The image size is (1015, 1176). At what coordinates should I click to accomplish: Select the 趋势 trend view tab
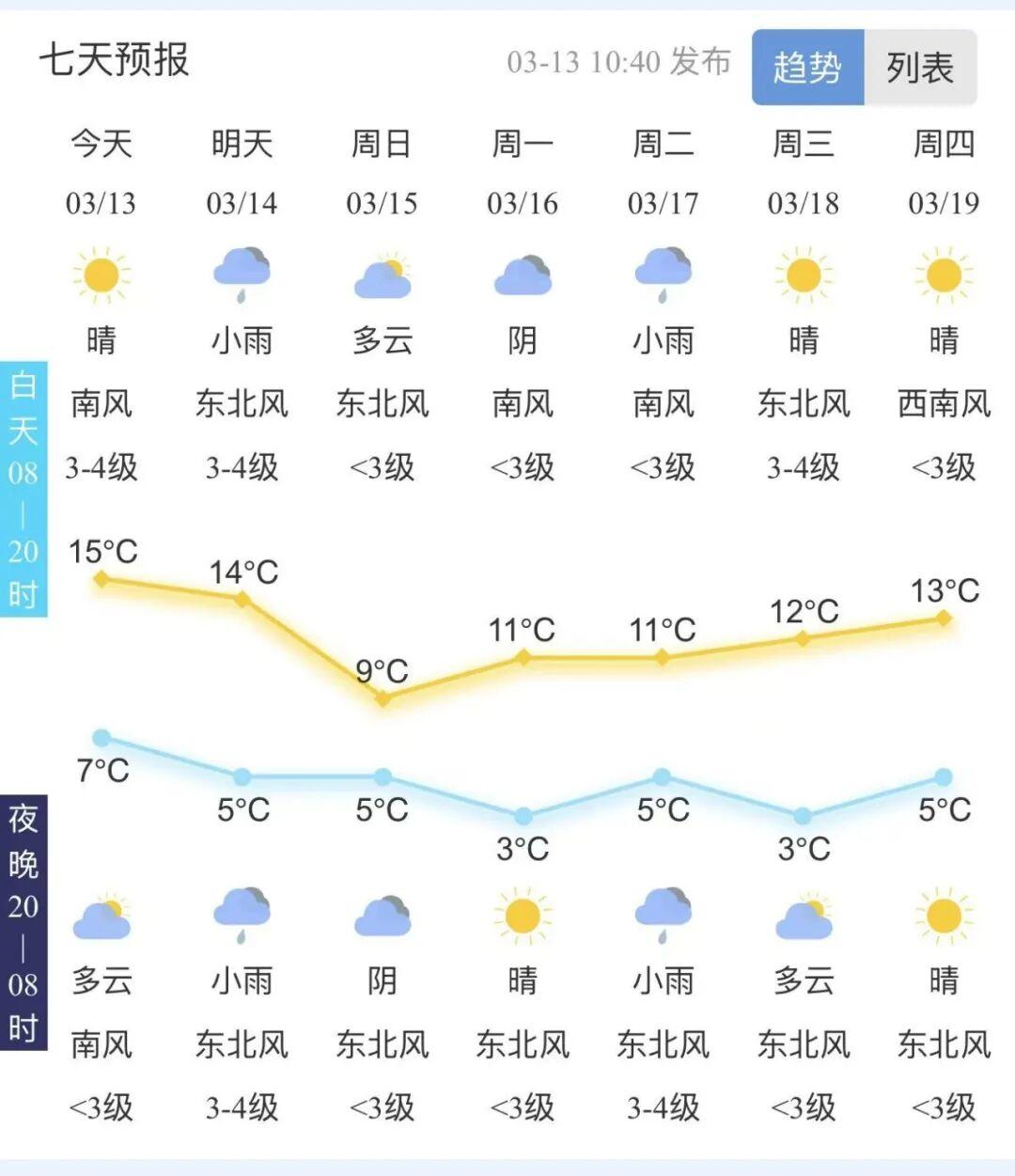point(807,68)
